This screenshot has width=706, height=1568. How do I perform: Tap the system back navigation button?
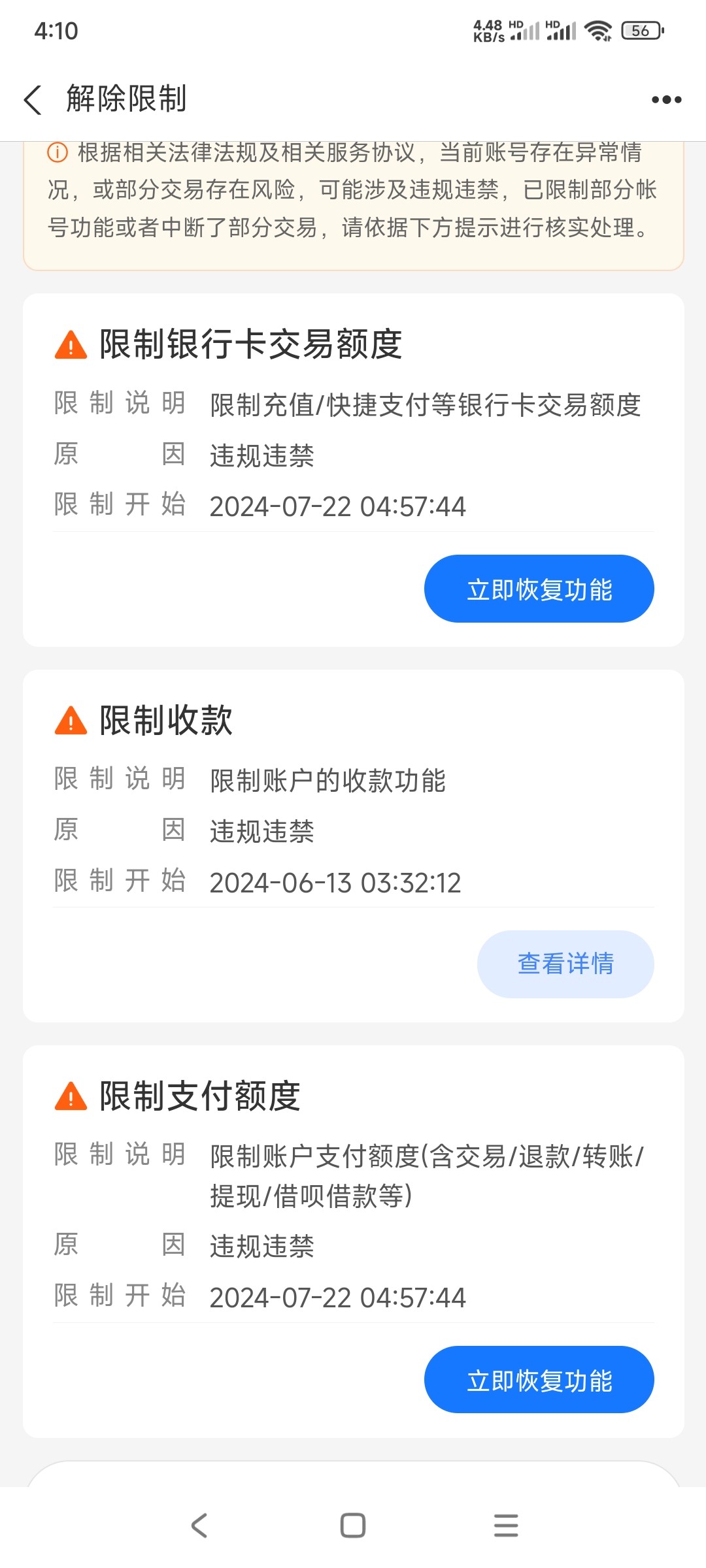199,1526
